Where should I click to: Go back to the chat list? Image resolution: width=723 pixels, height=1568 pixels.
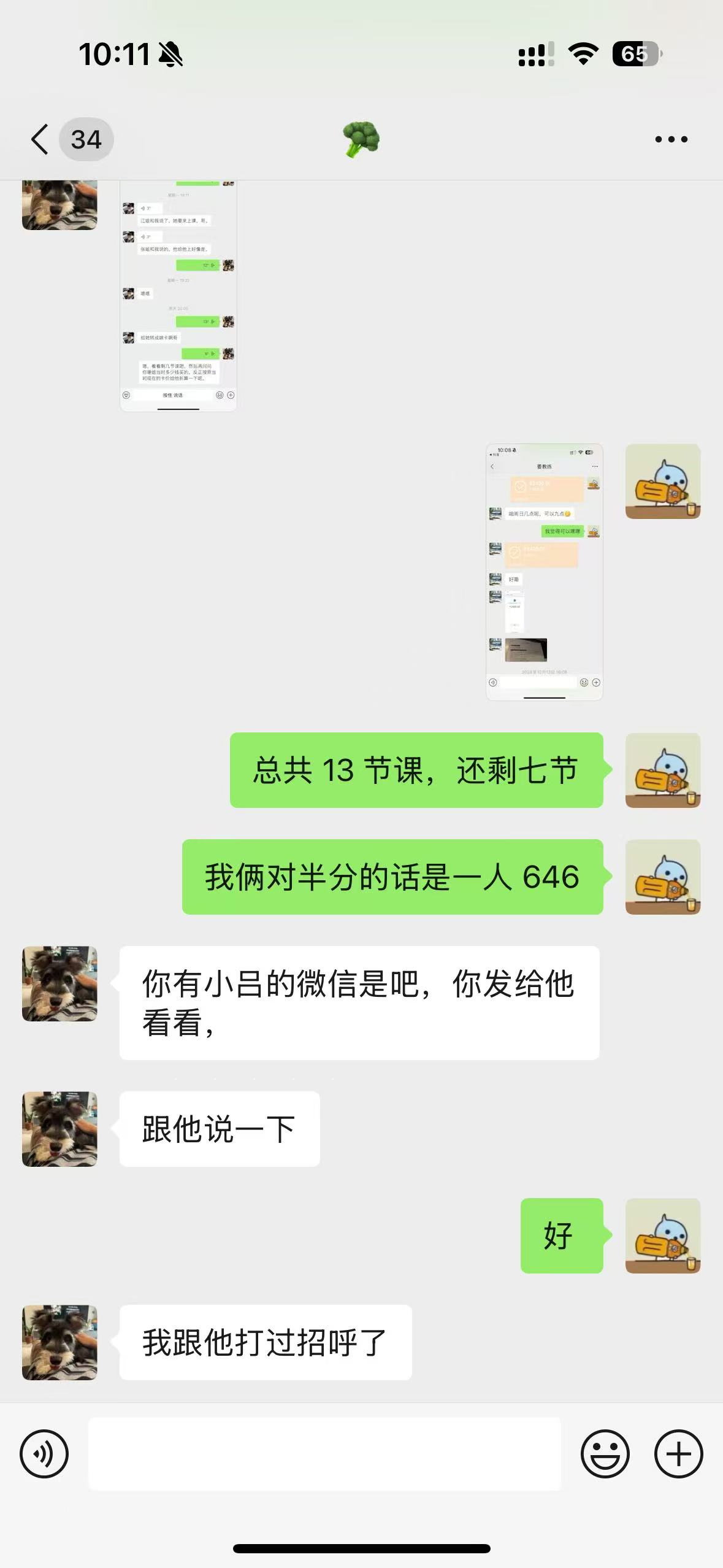click(x=40, y=139)
